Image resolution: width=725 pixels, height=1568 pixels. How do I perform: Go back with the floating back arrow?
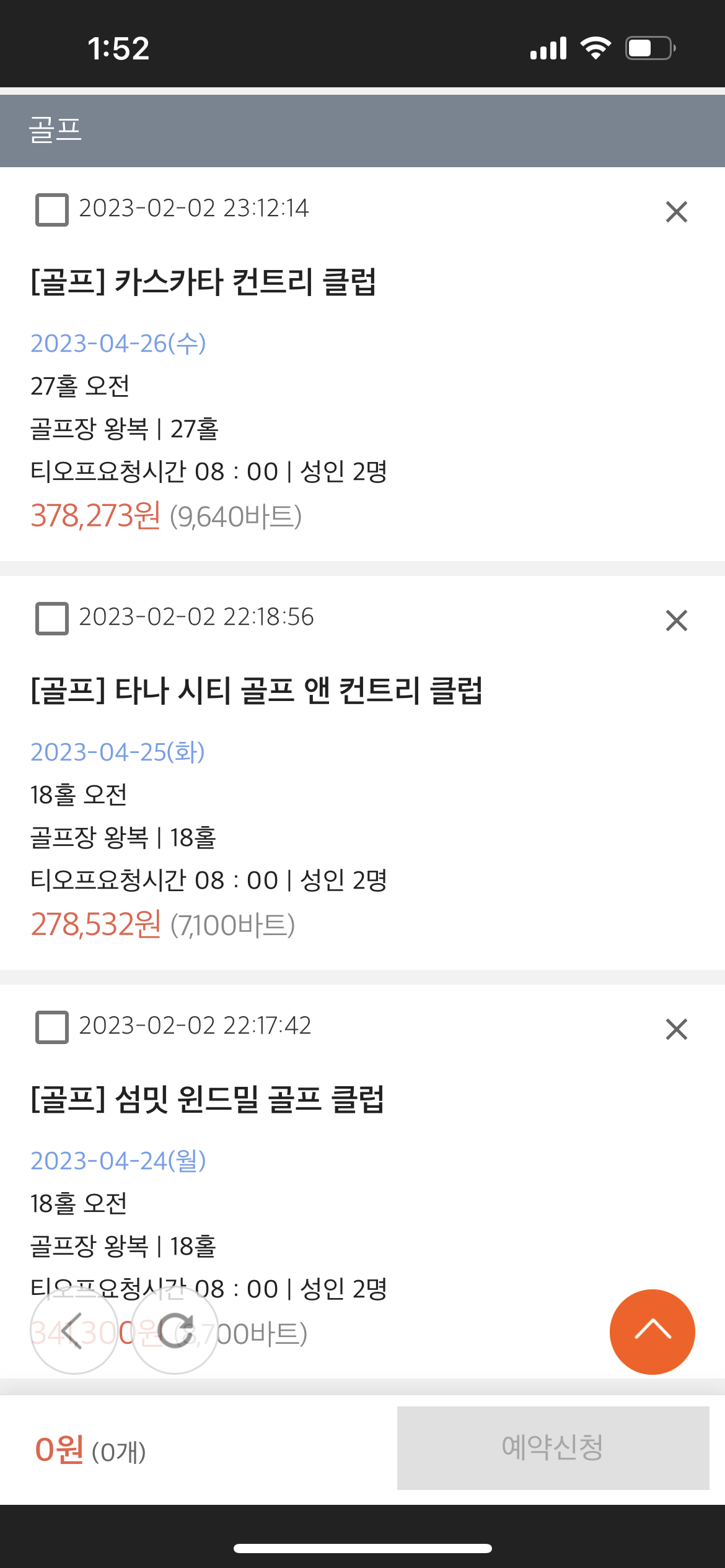click(74, 1331)
